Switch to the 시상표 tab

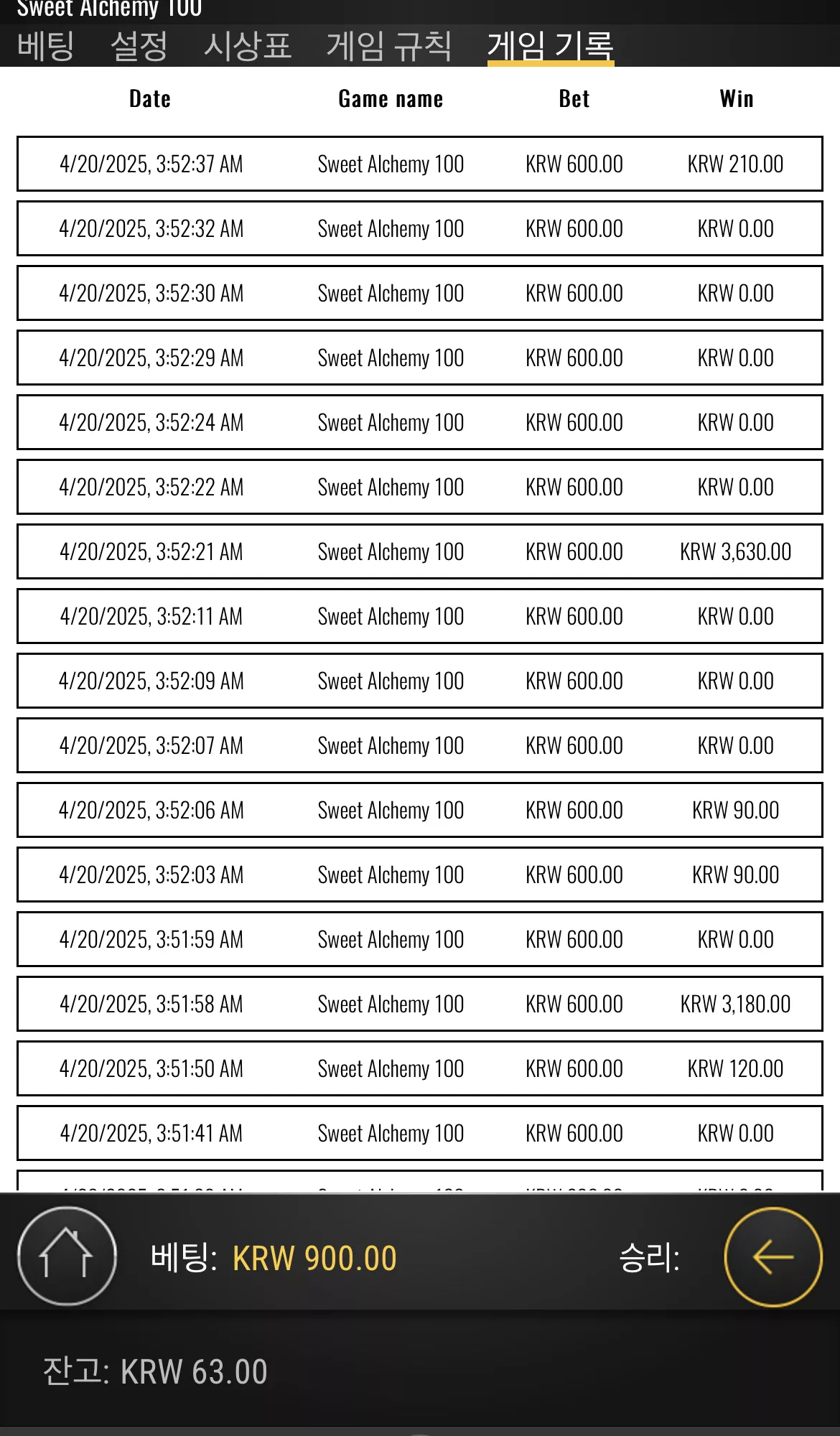(248, 47)
